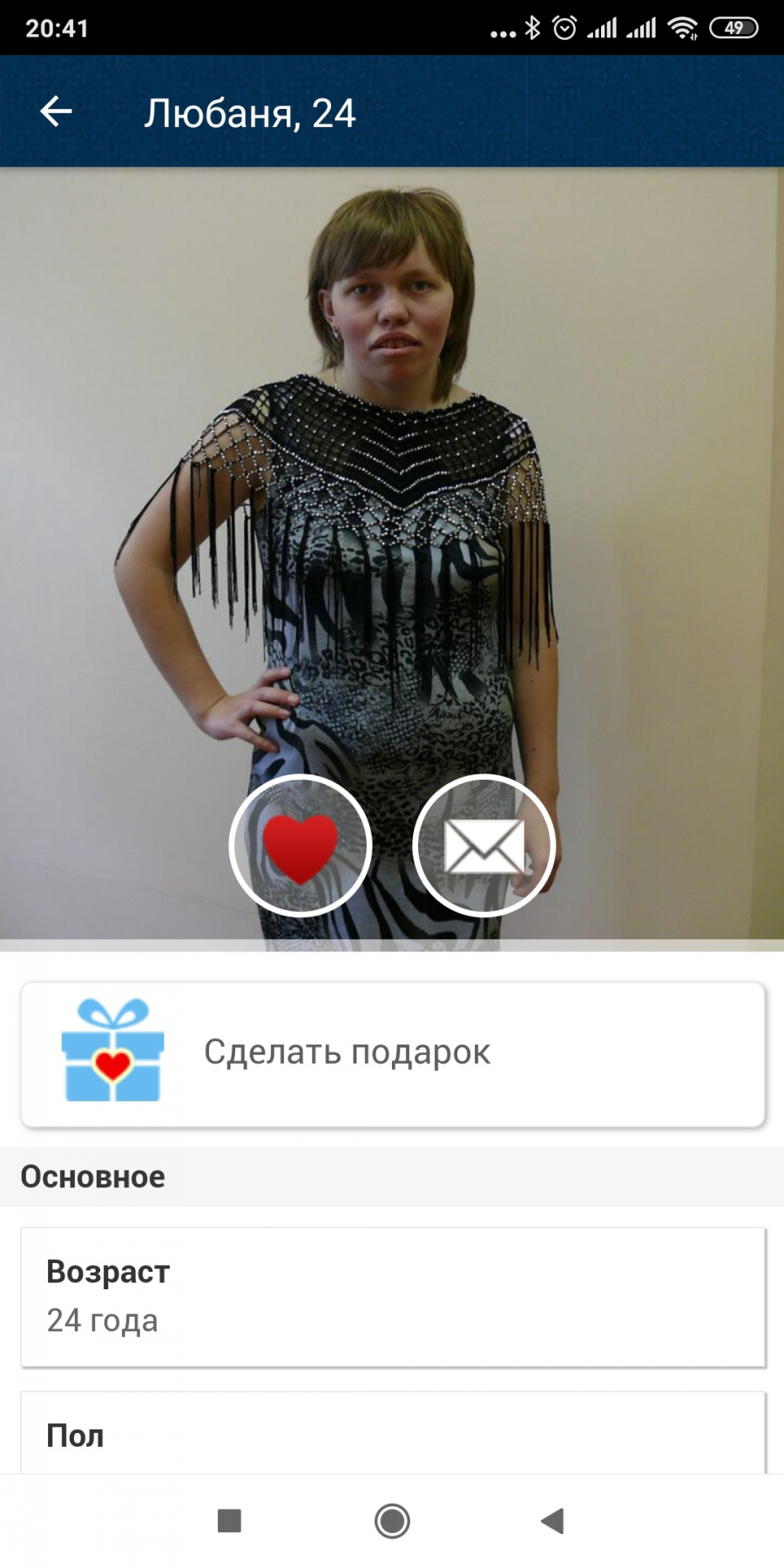Go back using the header arrow
This screenshot has width=784, height=1568.
(x=56, y=112)
